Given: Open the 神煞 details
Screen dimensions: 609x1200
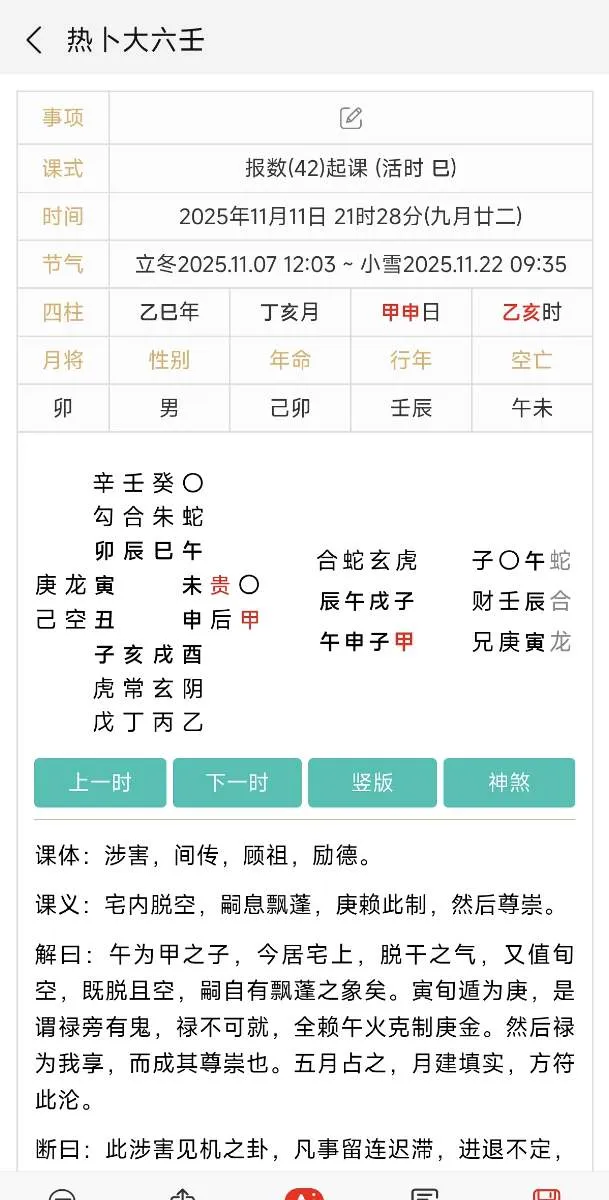Looking at the screenshot, I should tap(509, 782).
